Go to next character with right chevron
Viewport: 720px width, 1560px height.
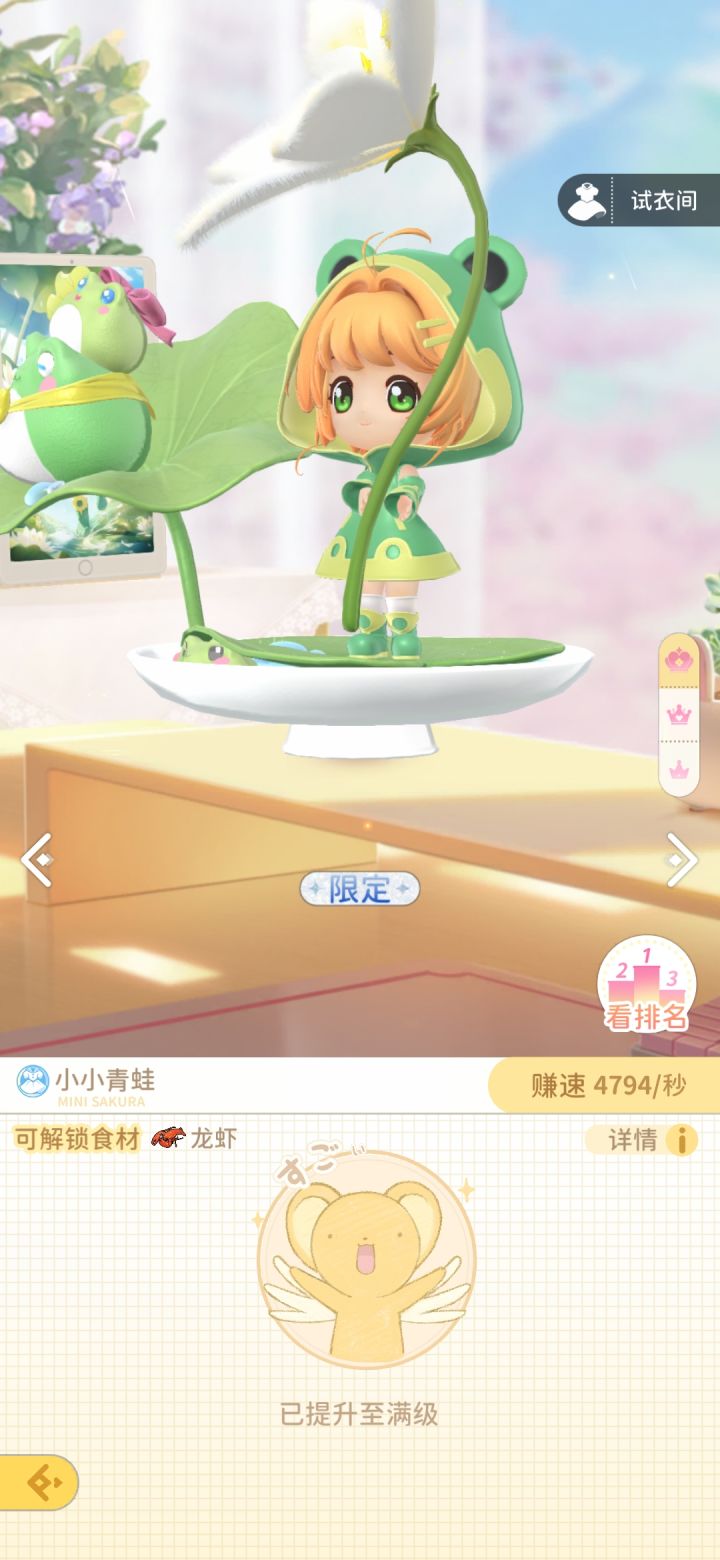tap(684, 860)
